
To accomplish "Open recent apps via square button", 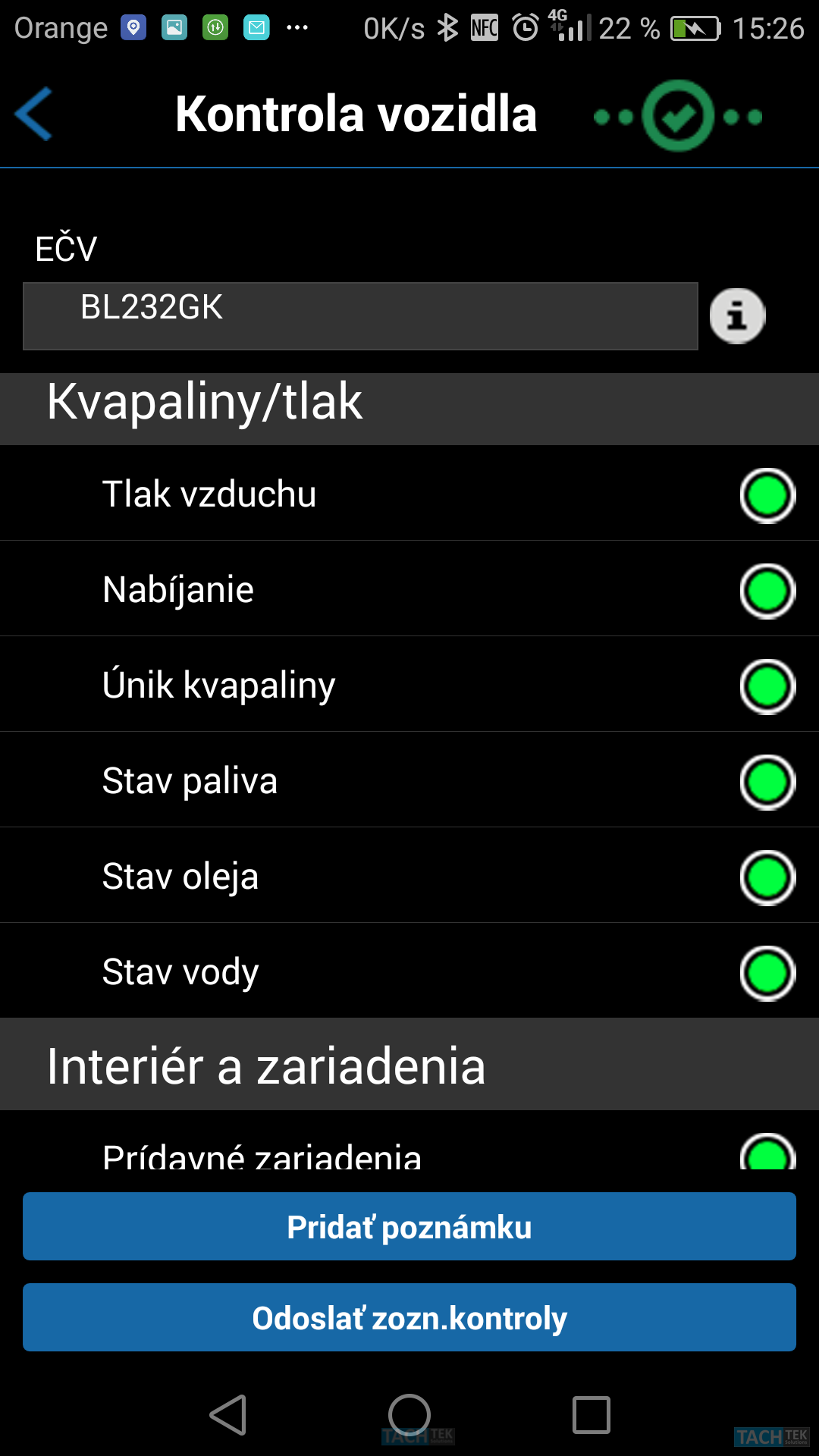I will pos(591,1415).
